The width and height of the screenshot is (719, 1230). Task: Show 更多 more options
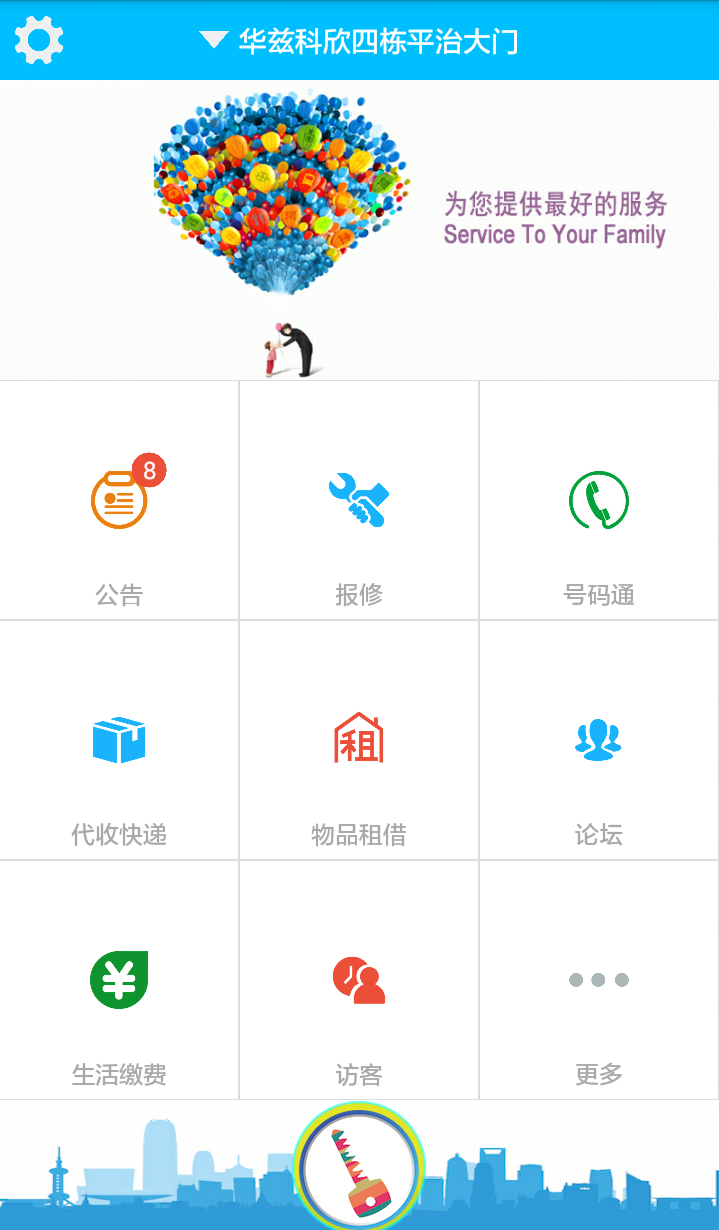598,980
